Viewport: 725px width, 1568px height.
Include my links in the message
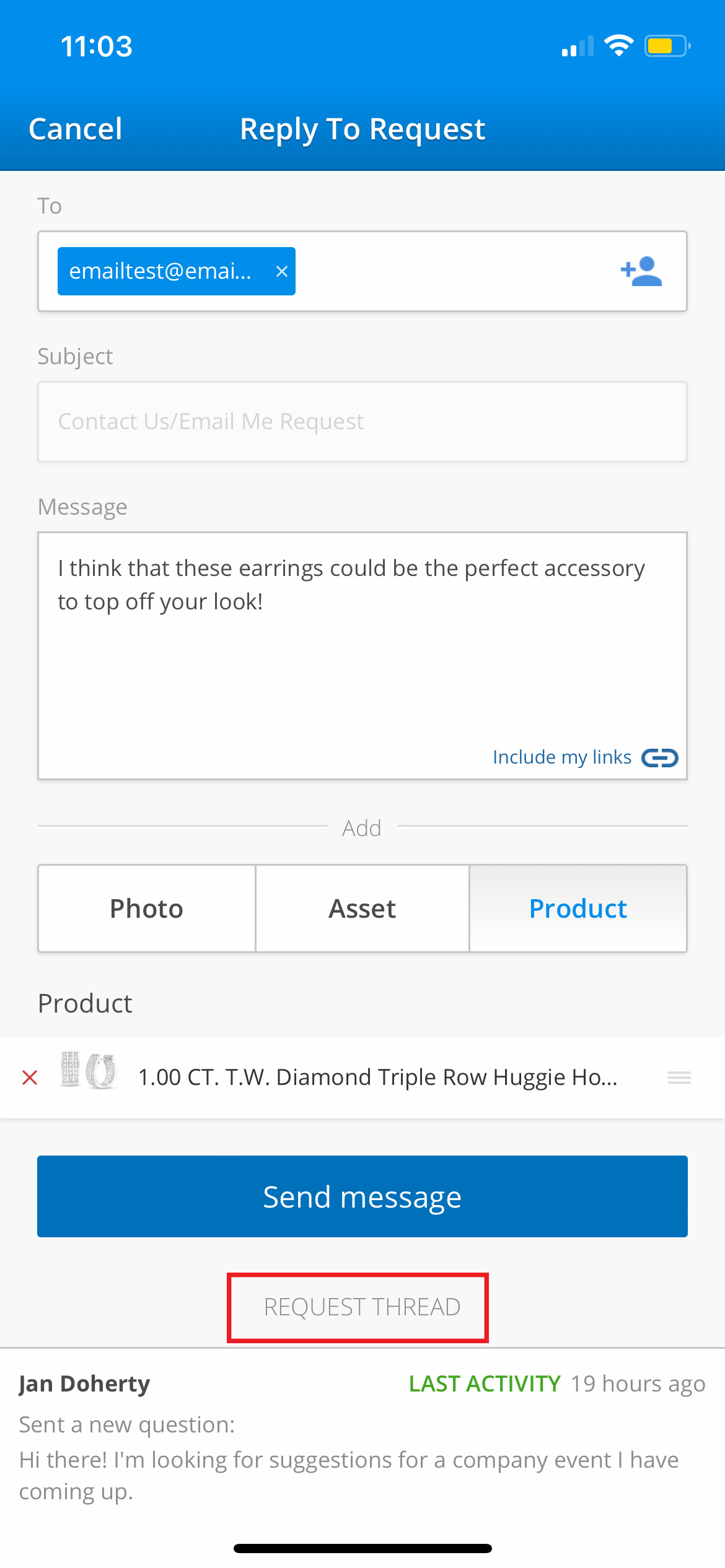pyautogui.click(x=584, y=757)
